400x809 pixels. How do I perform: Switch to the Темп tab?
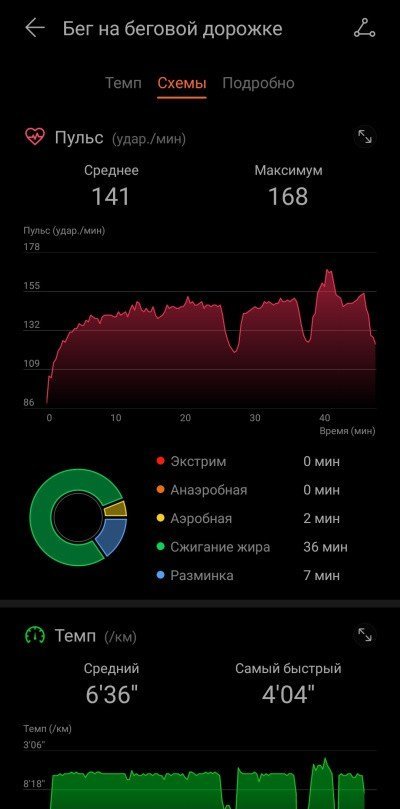point(123,83)
